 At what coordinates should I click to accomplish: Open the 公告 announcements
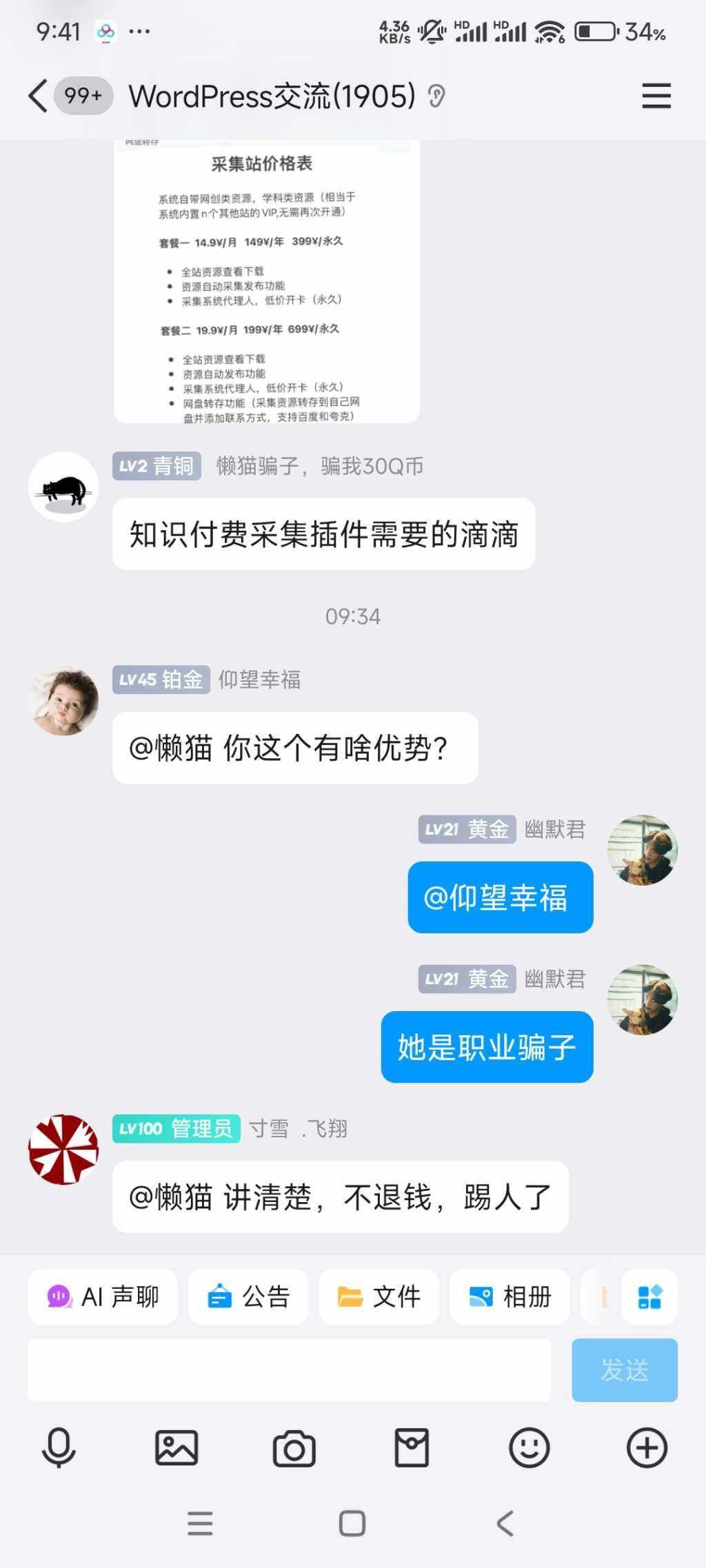[248, 1296]
